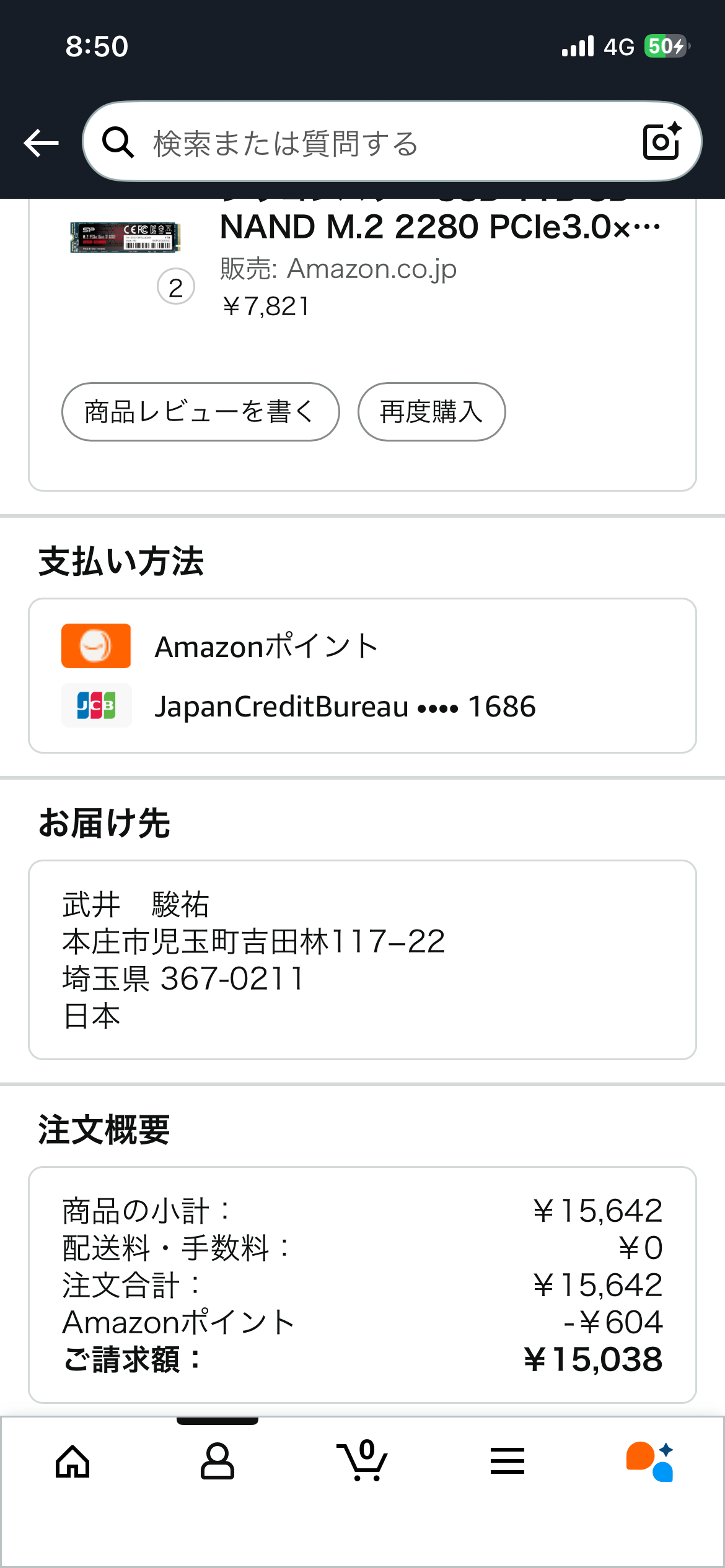Open the camera lens search icon
Viewport: 725px width, 1568px height.
pyautogui.click(x=661, y=142)
